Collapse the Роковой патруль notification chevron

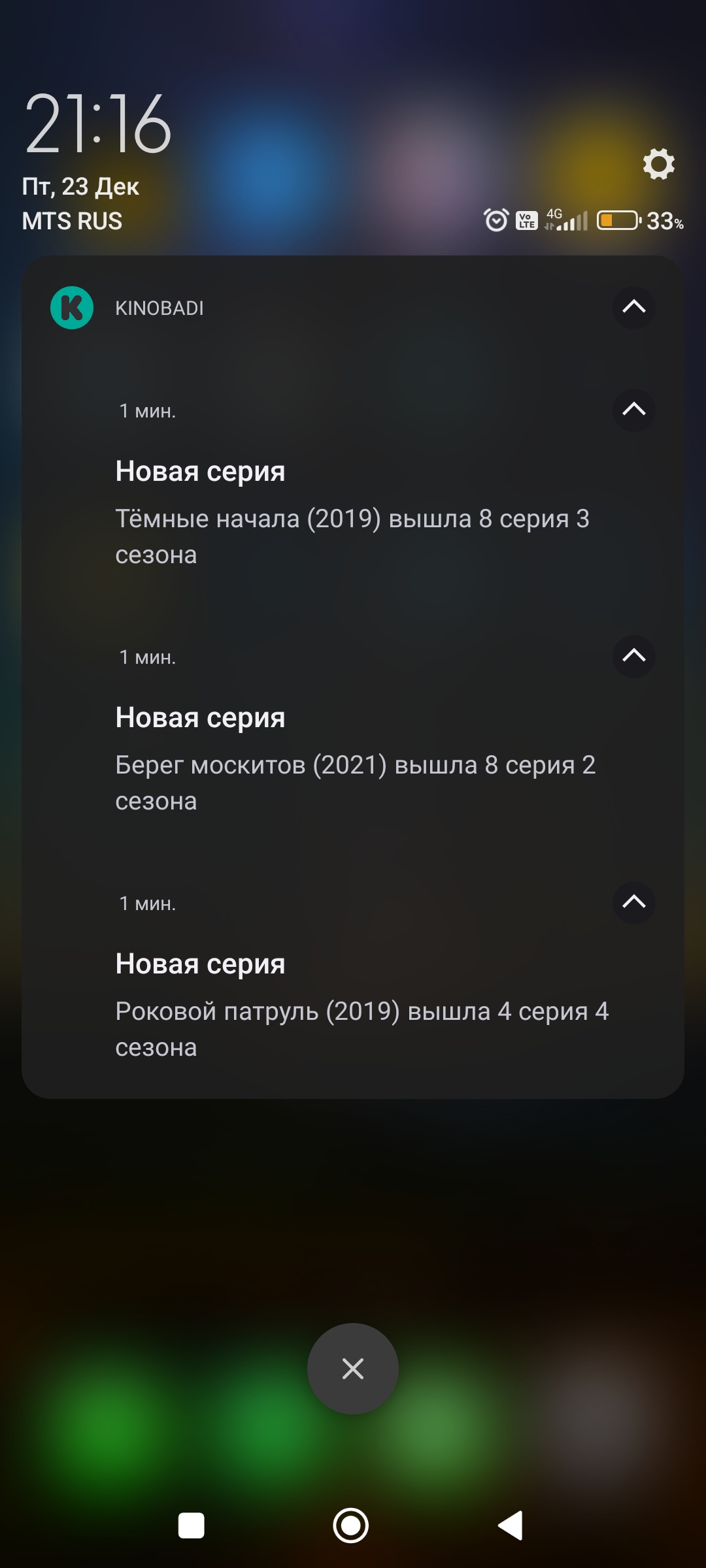pyautogui.click(x=633, y=902)
